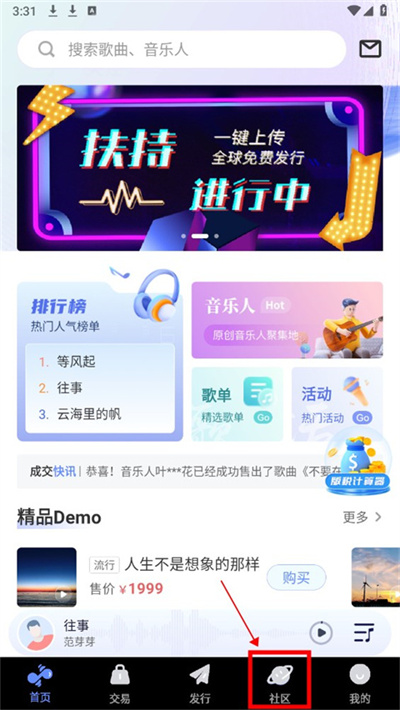Switch to the 交易 tab
Viewport: 400px width, 710px height.
tap(120, 683)
